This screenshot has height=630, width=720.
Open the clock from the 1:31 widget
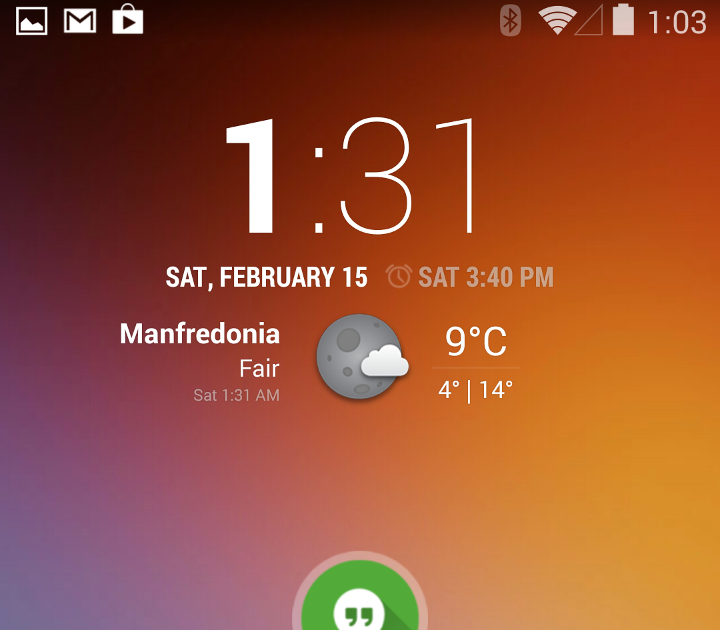tap(352, 177)
